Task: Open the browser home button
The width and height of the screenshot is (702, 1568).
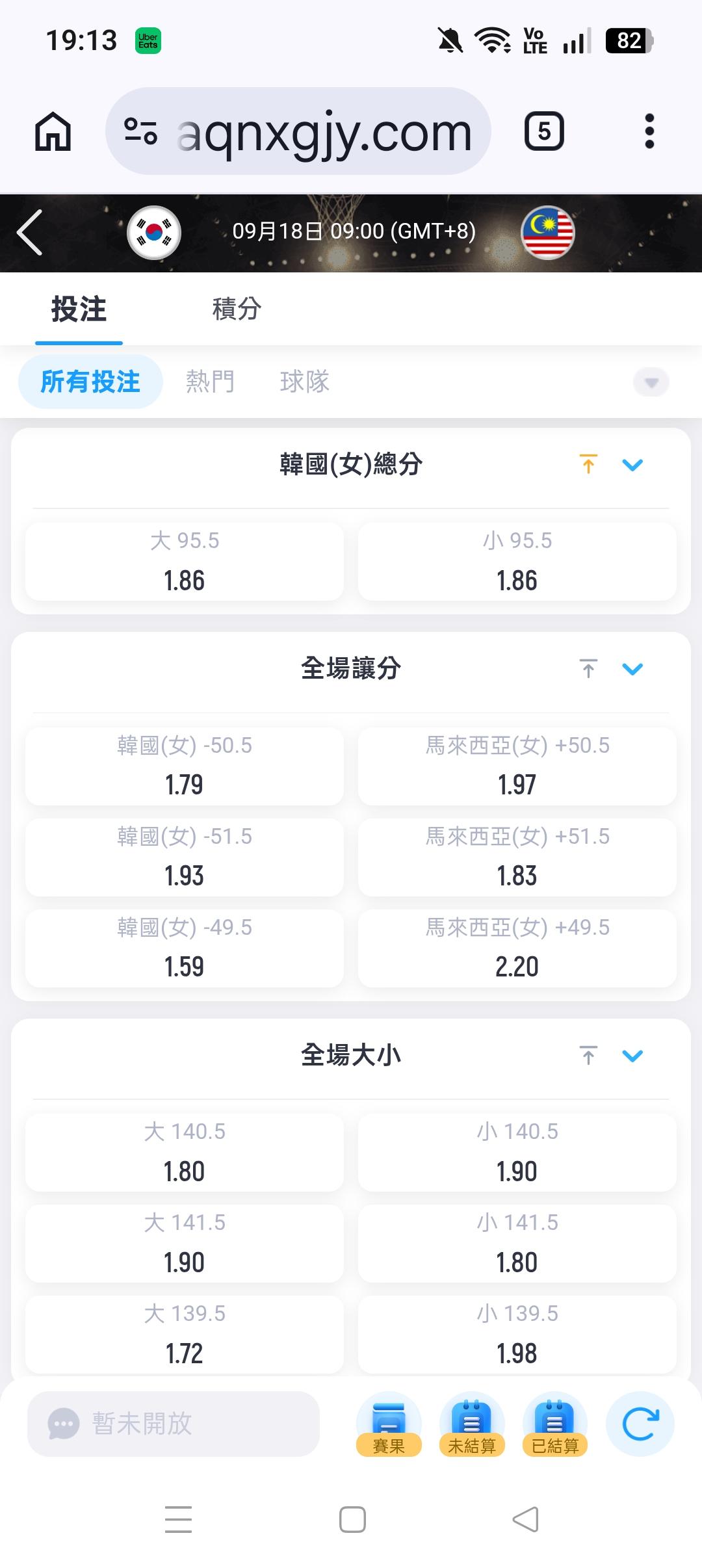Action: [x=53, y=131]
